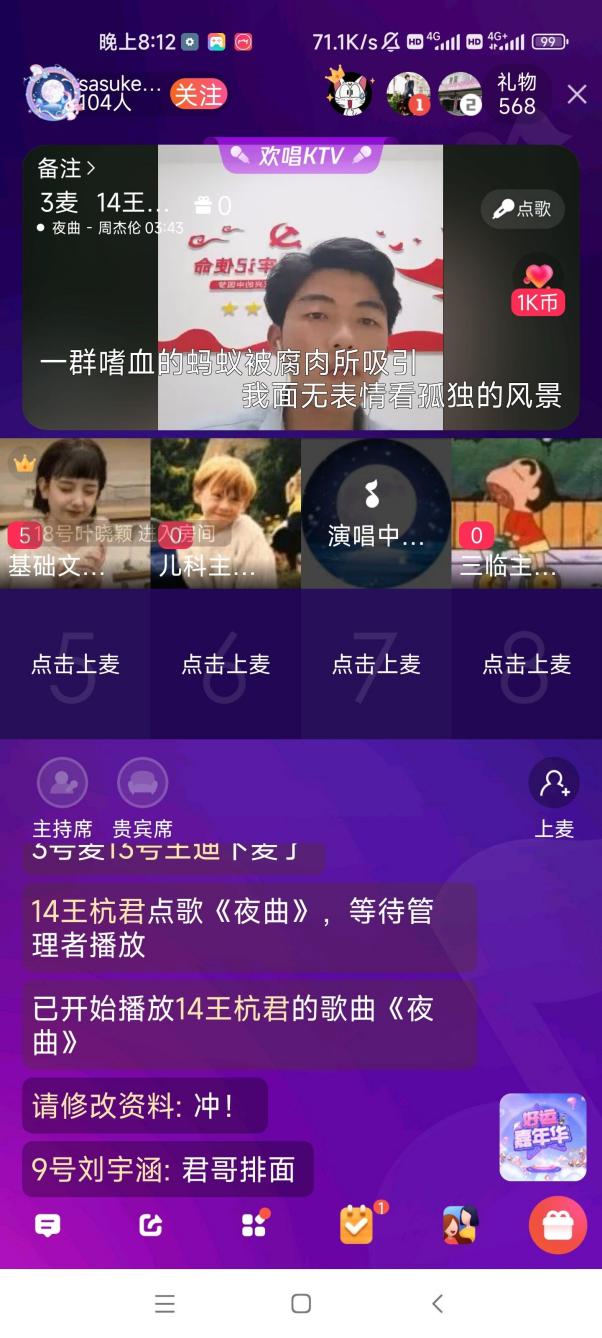Open the four-square more functions menu
602x1338 pixels.
pos(254,1225)
